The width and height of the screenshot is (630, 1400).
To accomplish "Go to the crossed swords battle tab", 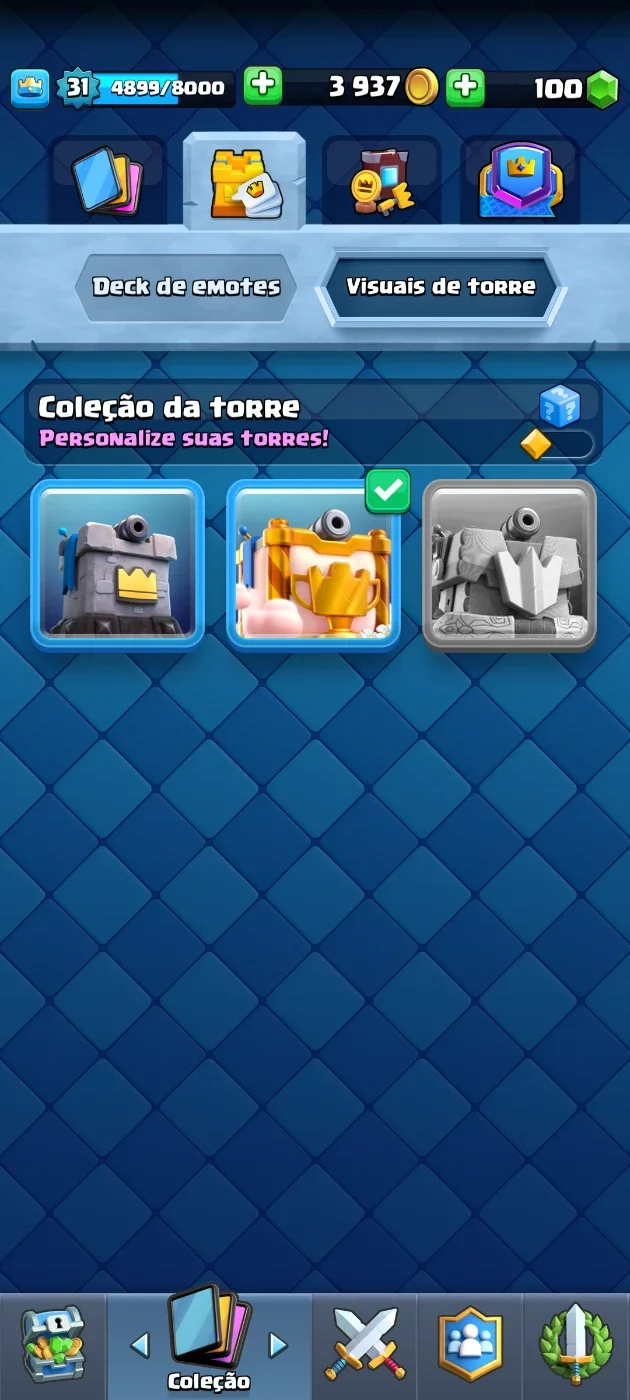I will point(365,1346).
